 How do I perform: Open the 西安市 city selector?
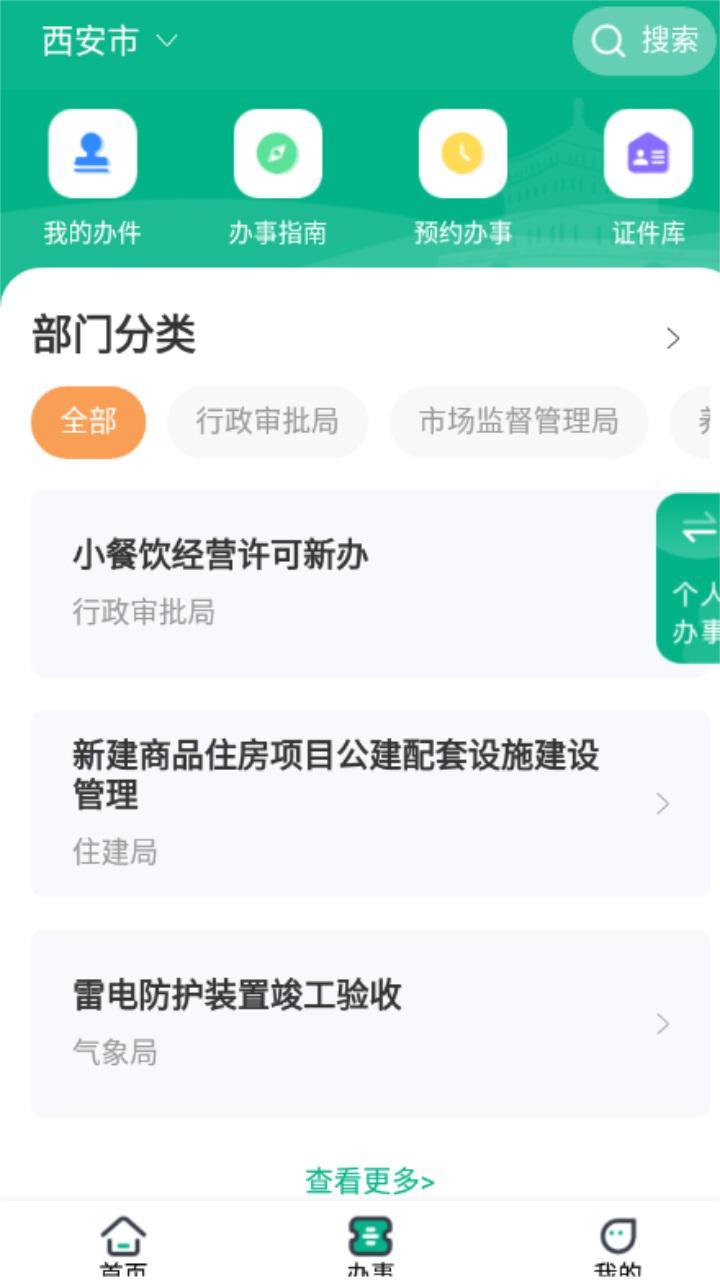109,41
